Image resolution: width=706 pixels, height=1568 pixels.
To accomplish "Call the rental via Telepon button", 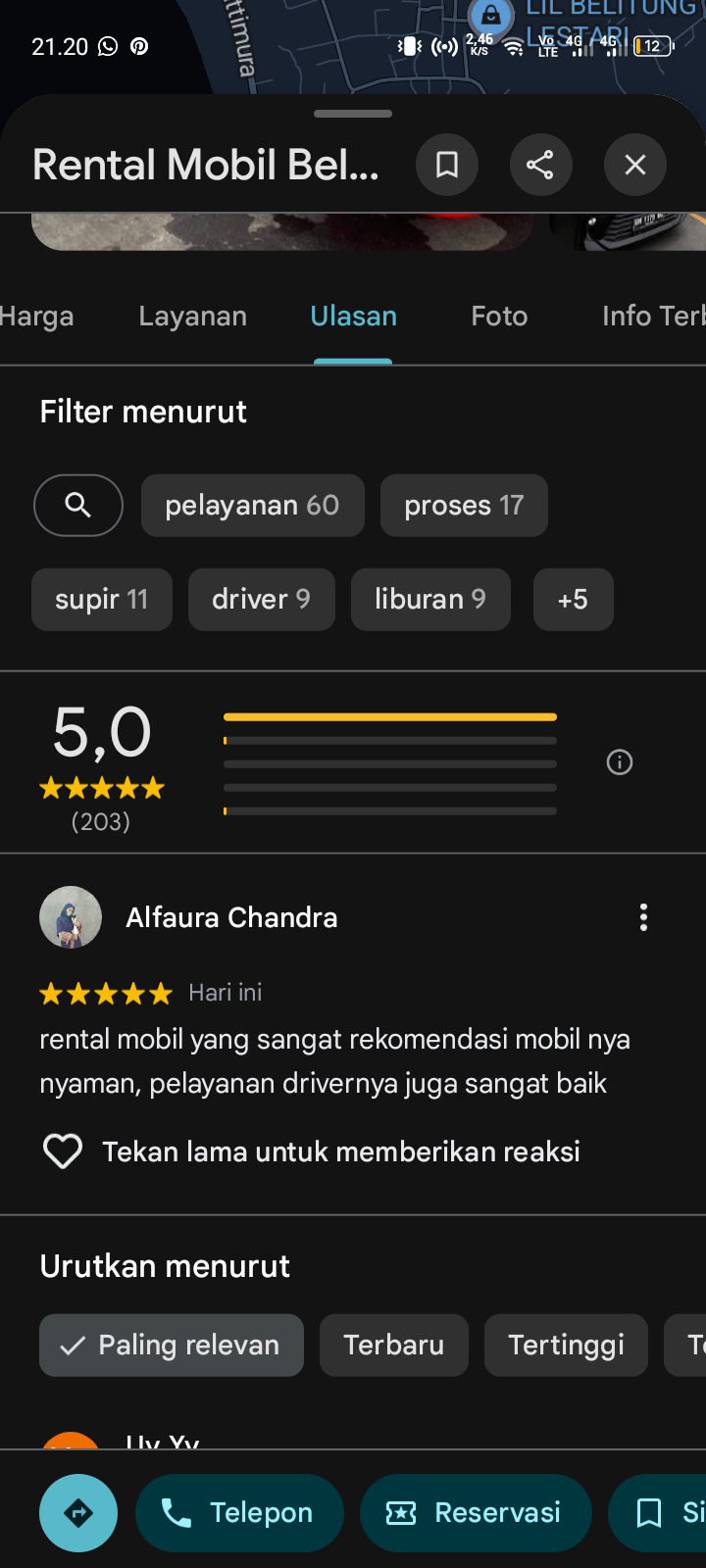I will point(239,1513).
